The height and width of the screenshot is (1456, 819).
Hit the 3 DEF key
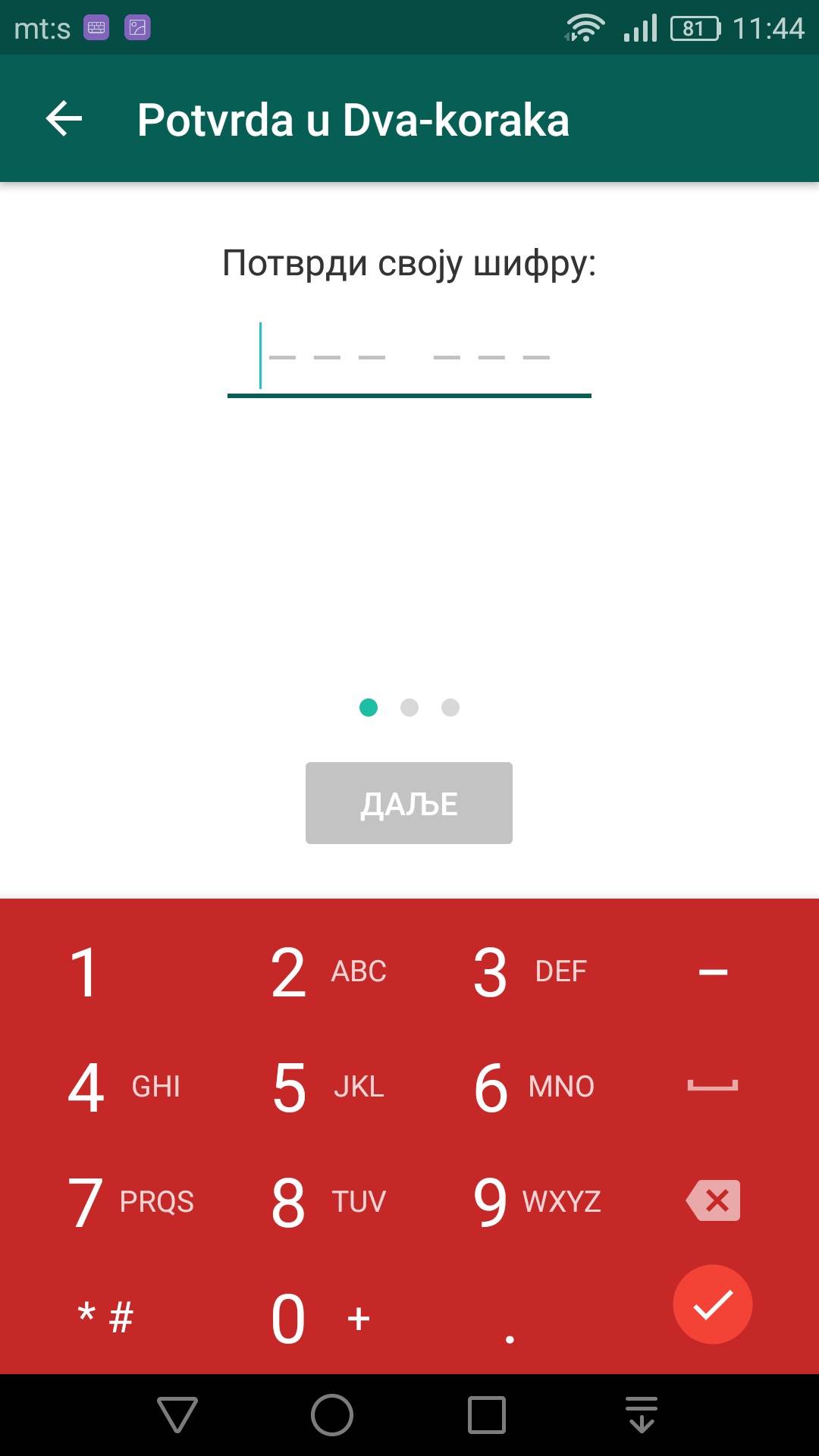click(510, 971)
